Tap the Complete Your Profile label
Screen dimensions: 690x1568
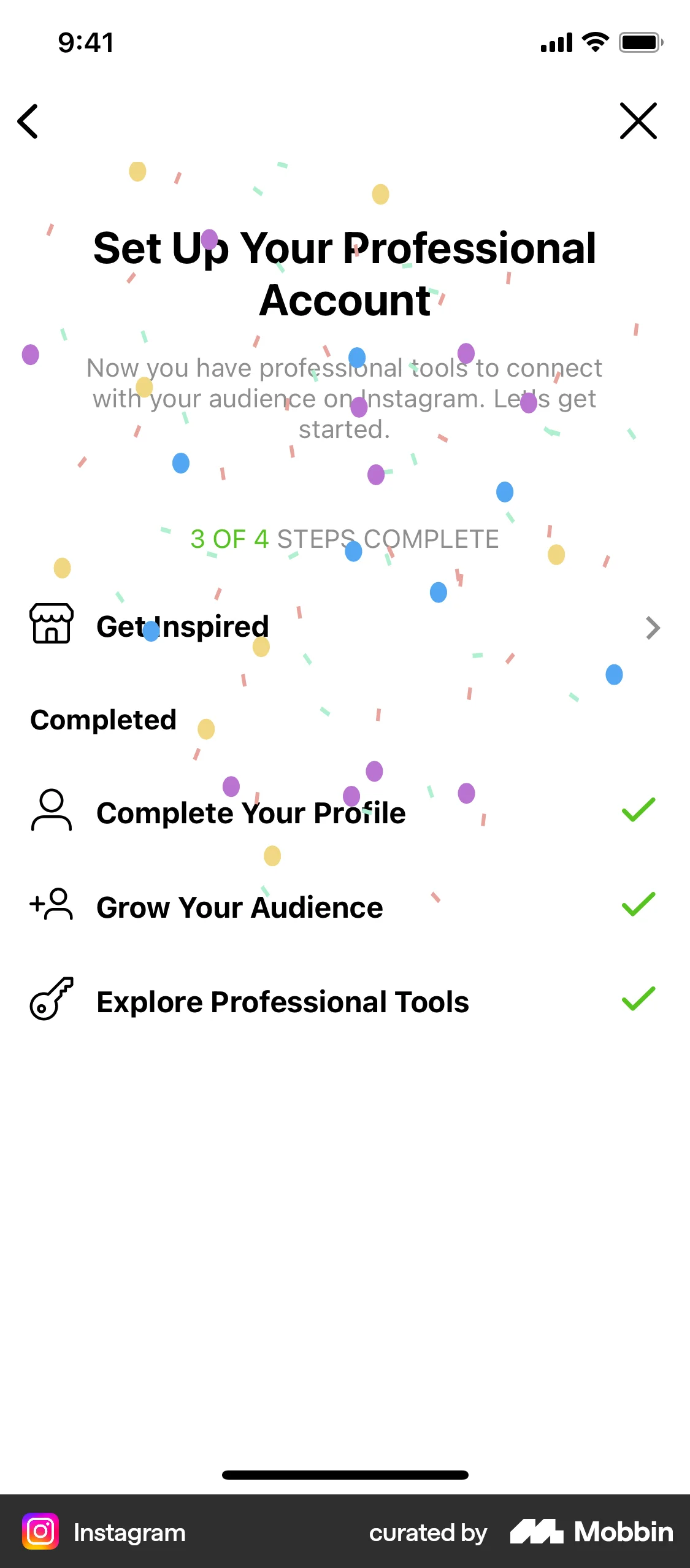[x=250, y=813]
